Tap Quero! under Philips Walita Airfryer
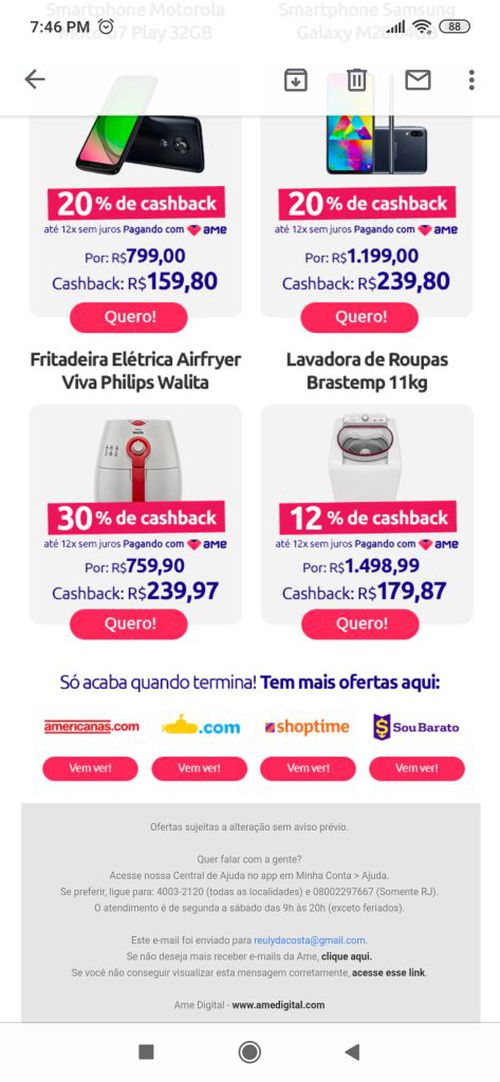The image size is (500, 1082). tap(129, 624)
